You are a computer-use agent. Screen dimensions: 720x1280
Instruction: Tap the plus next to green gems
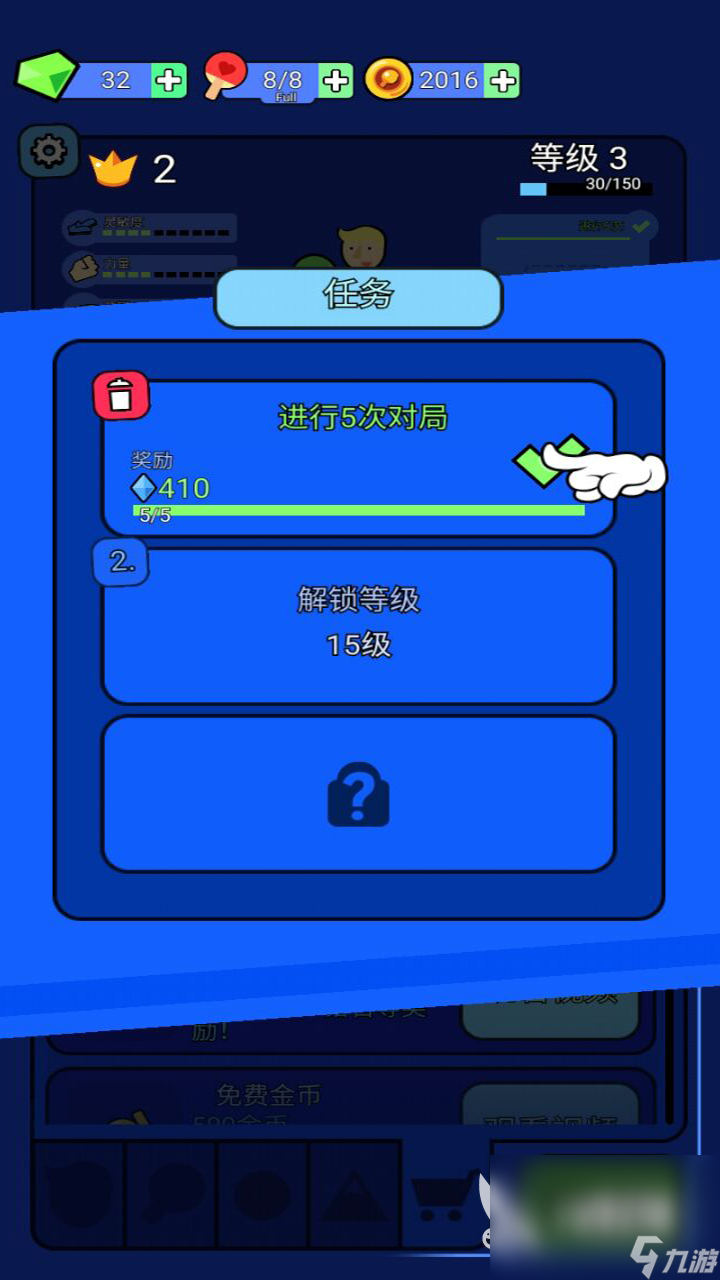169,81
